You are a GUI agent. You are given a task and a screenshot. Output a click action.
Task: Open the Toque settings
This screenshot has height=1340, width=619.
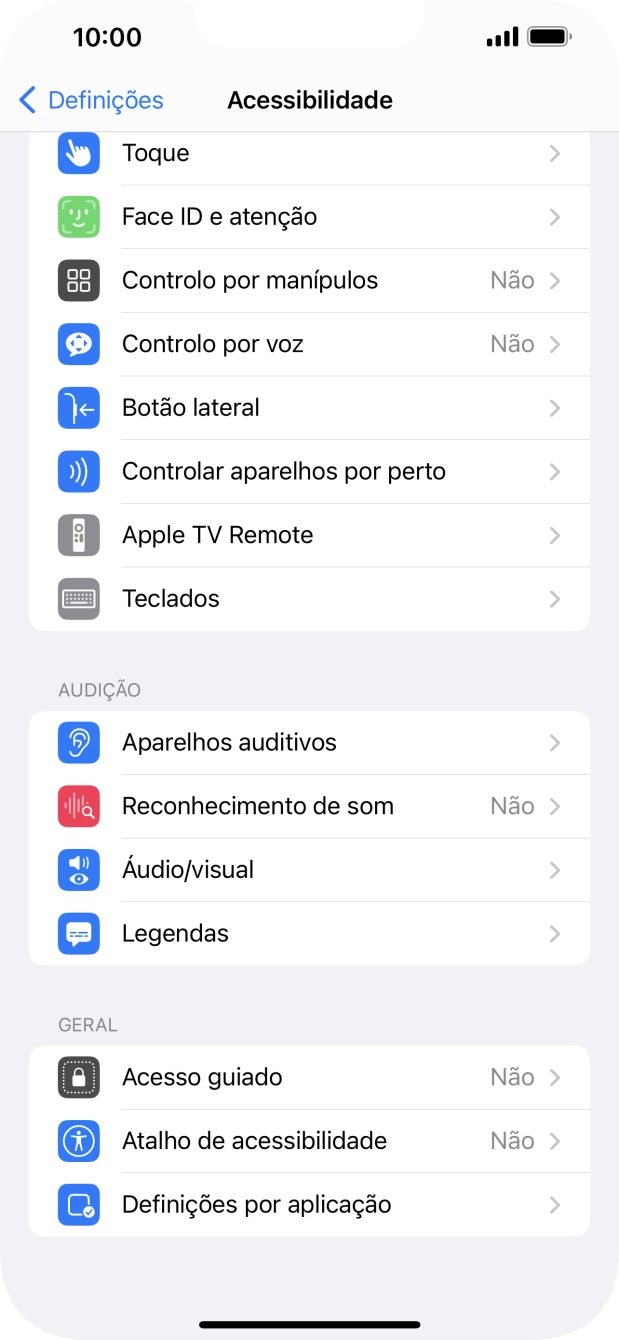tap(309, 154)
